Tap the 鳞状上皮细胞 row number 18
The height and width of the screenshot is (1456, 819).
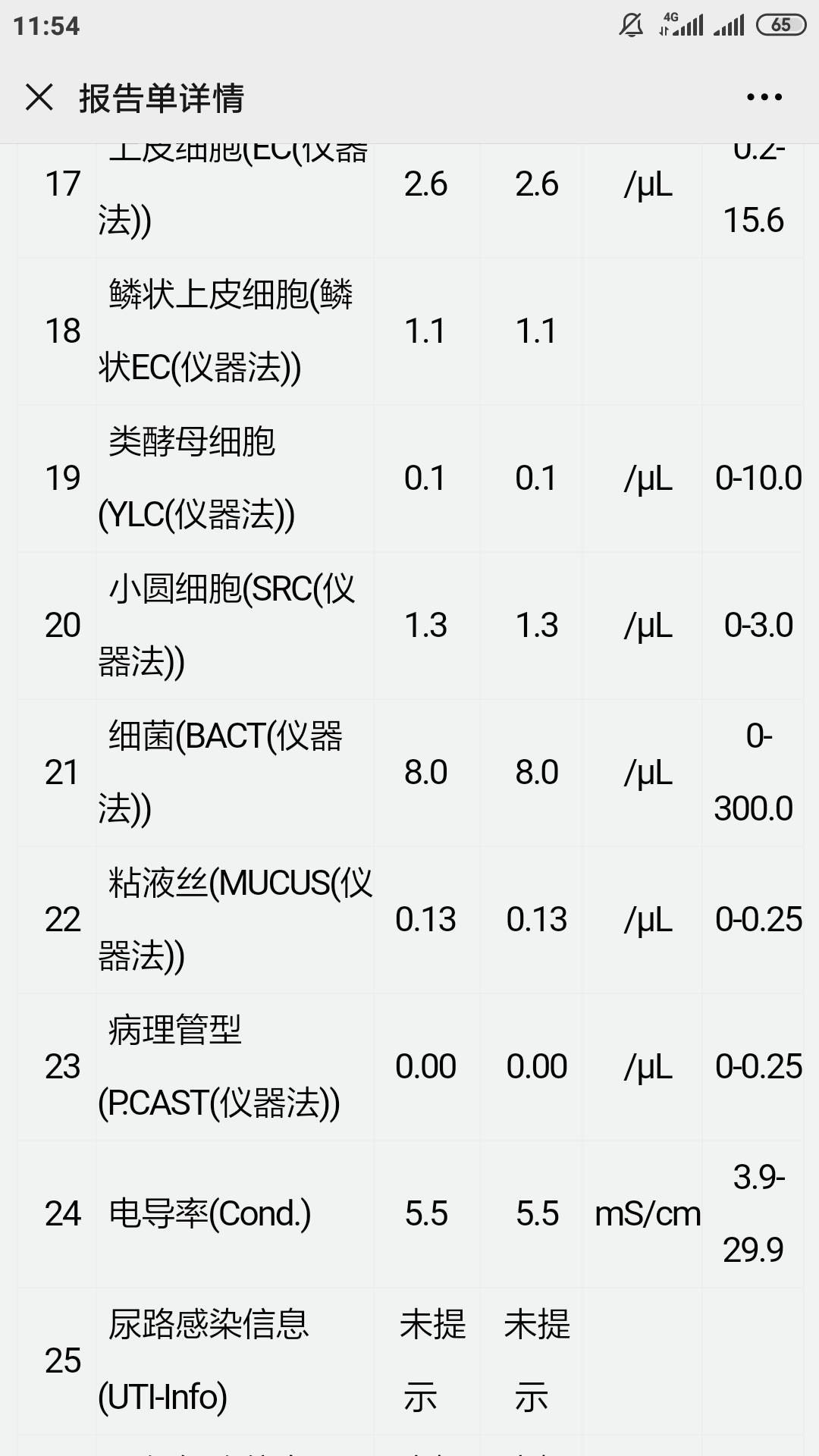[x=61, y=331]
